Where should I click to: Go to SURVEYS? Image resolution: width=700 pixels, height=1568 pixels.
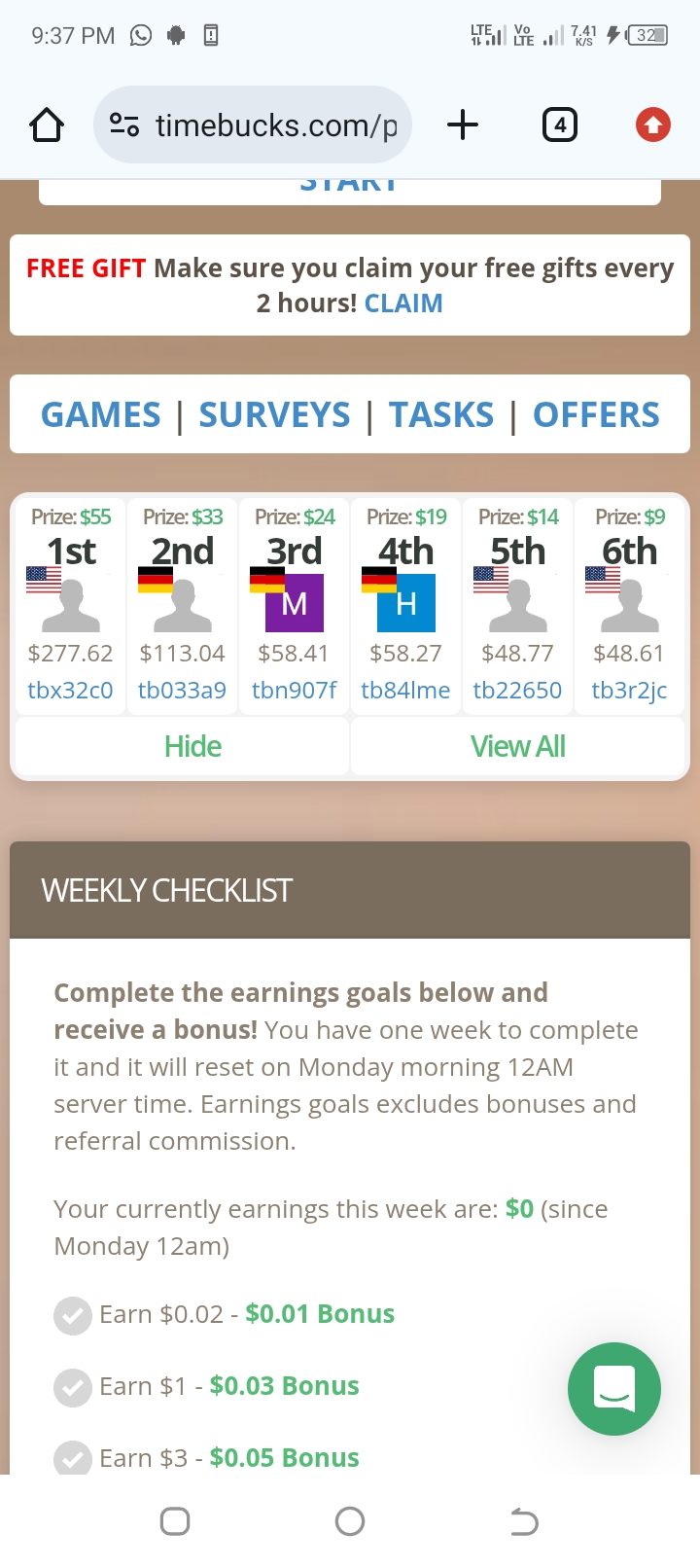(274, 414)
